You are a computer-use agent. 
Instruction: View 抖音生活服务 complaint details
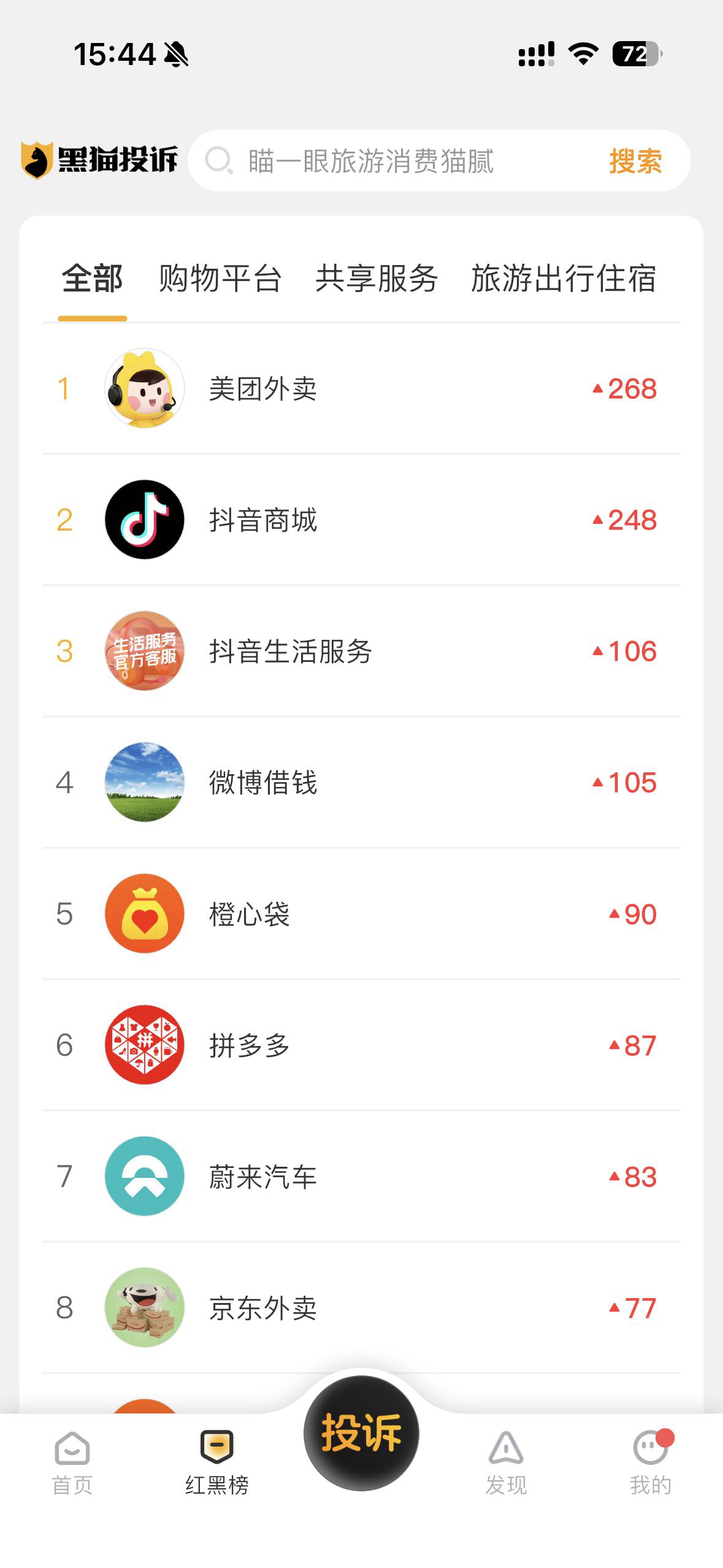coord(361,651)
